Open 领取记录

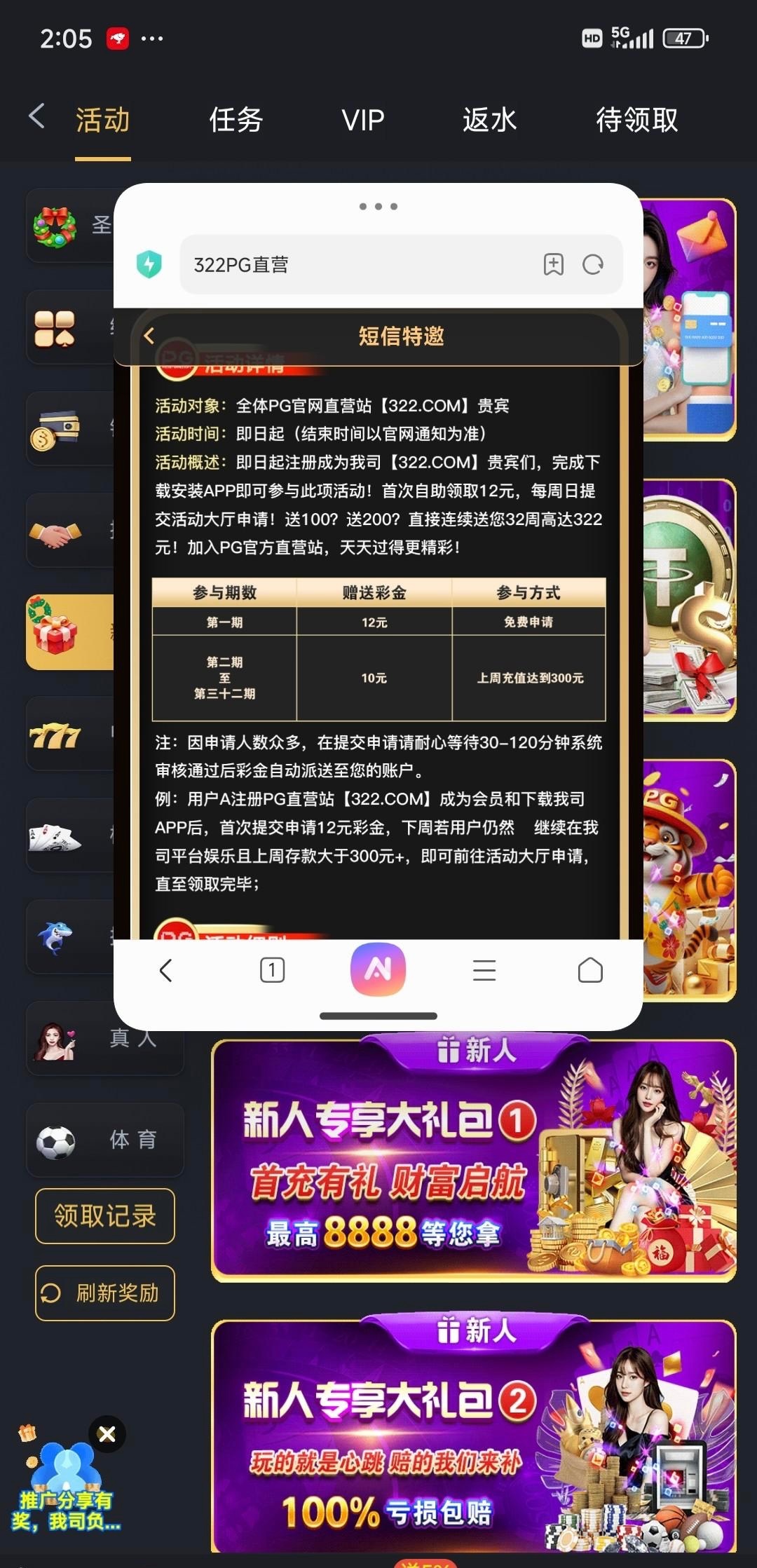[x=105, y=1216]
